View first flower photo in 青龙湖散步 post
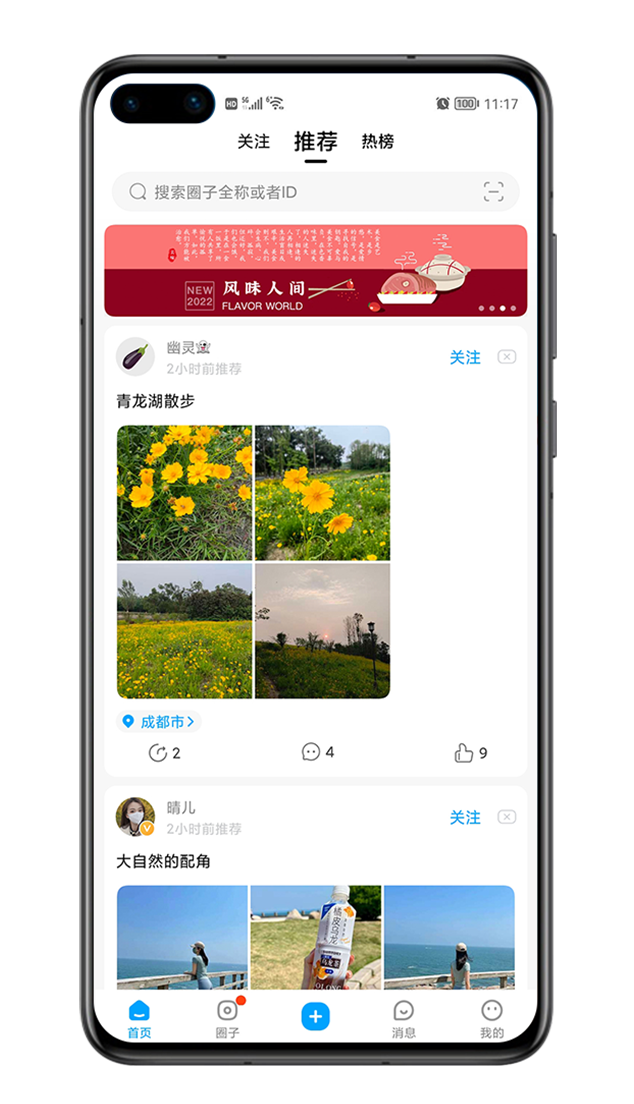The image size is (634, 1104). tap(184, 492)
